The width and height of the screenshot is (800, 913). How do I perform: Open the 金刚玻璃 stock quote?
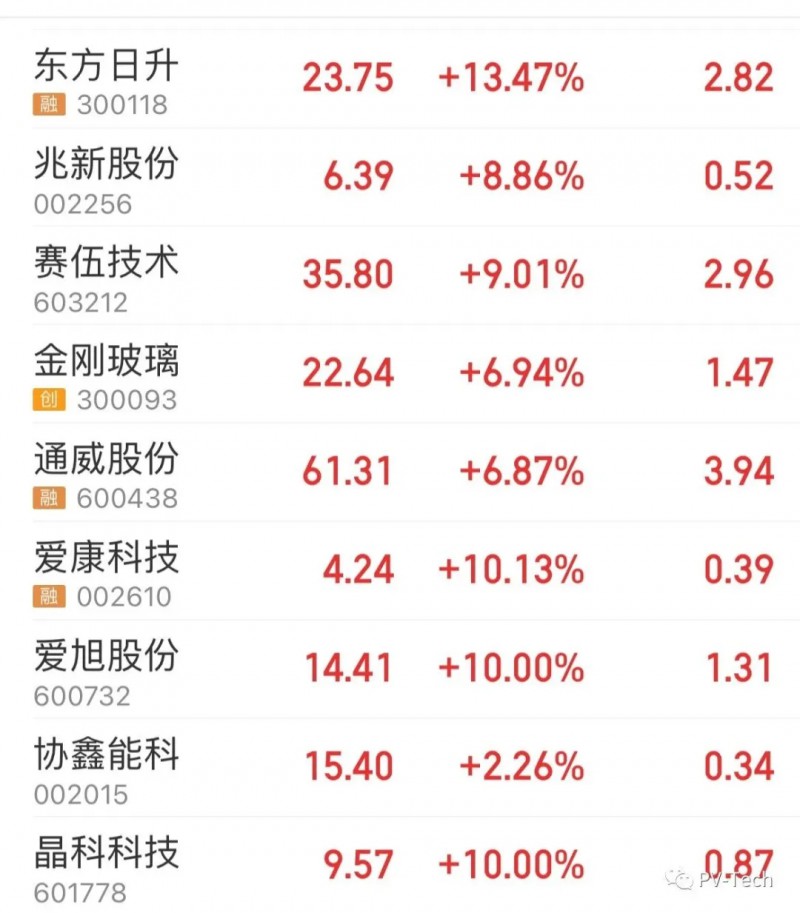click(x=106, y=360)
